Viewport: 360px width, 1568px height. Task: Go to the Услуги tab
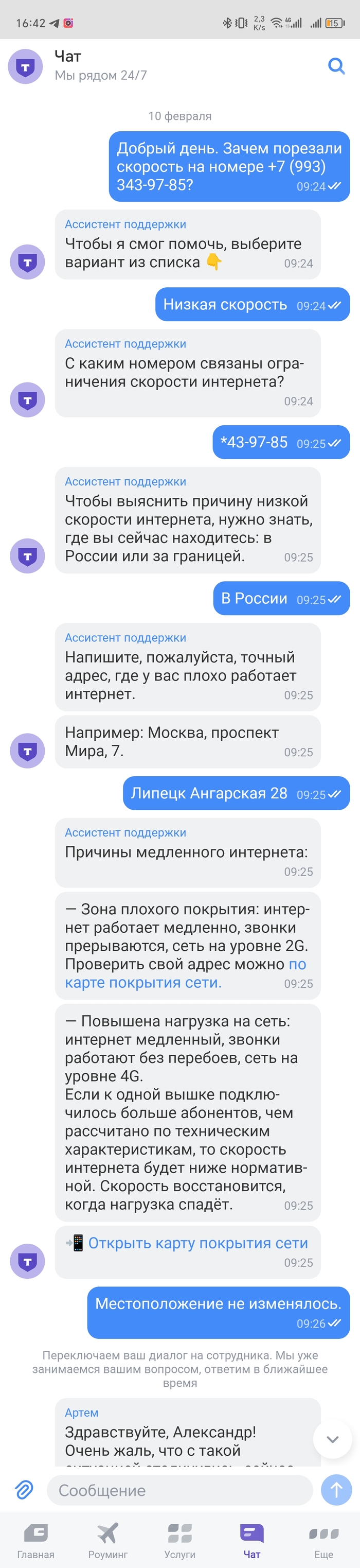(179, 1540)
